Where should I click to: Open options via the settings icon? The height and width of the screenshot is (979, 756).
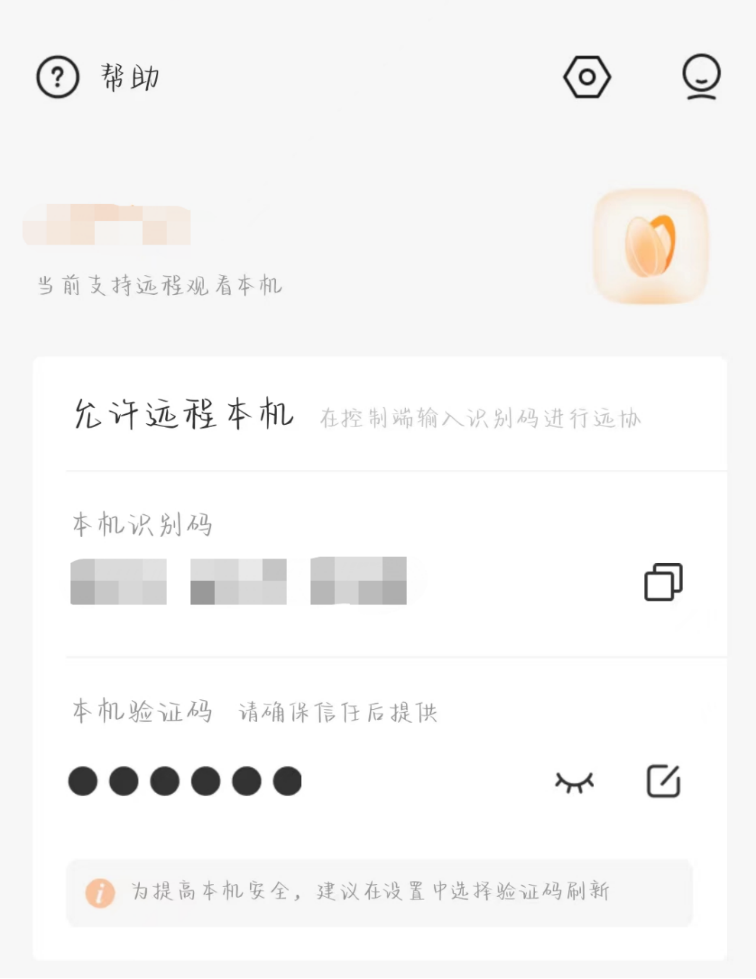(x=587, y=76)
